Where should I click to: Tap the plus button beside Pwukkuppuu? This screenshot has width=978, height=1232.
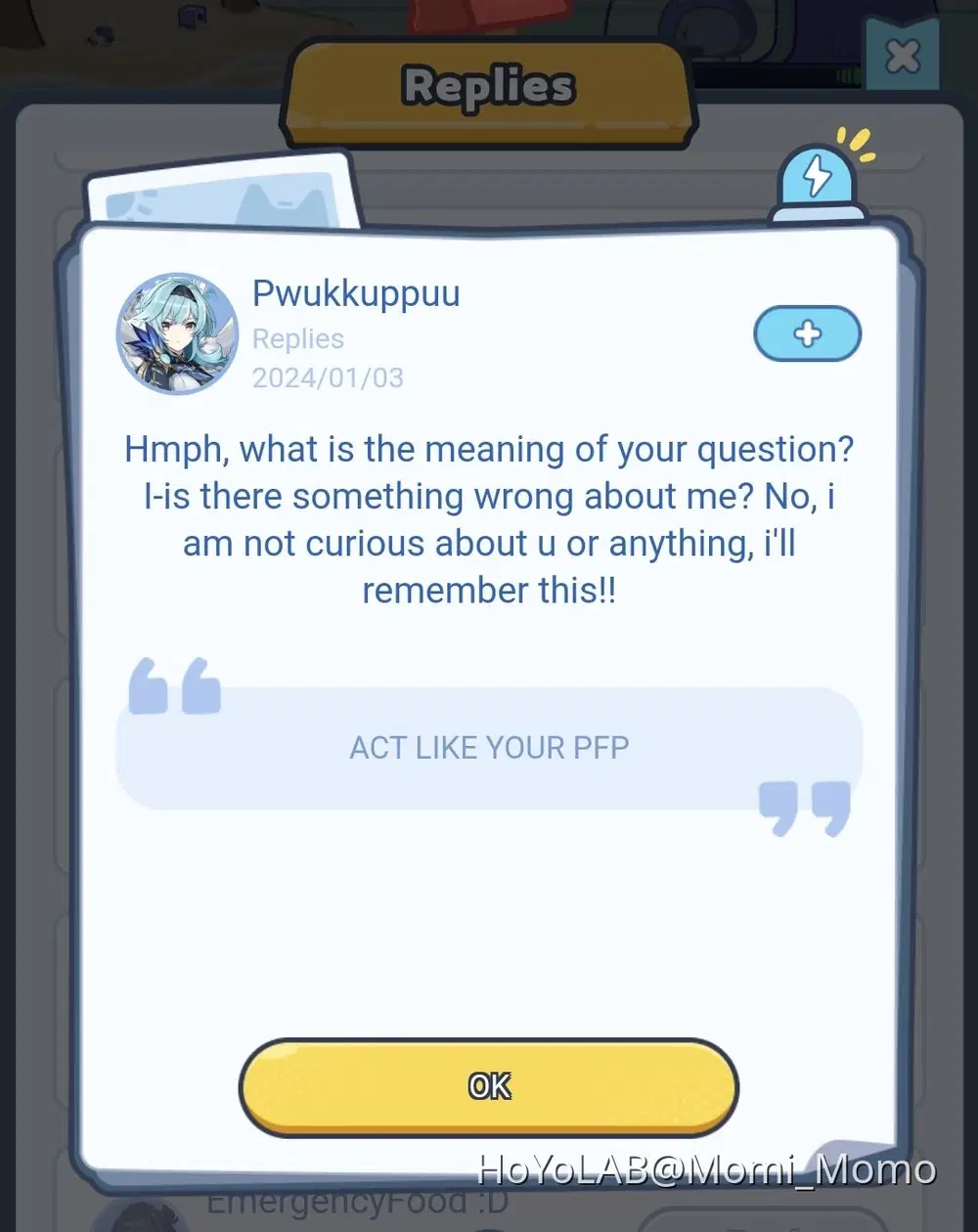807,333
